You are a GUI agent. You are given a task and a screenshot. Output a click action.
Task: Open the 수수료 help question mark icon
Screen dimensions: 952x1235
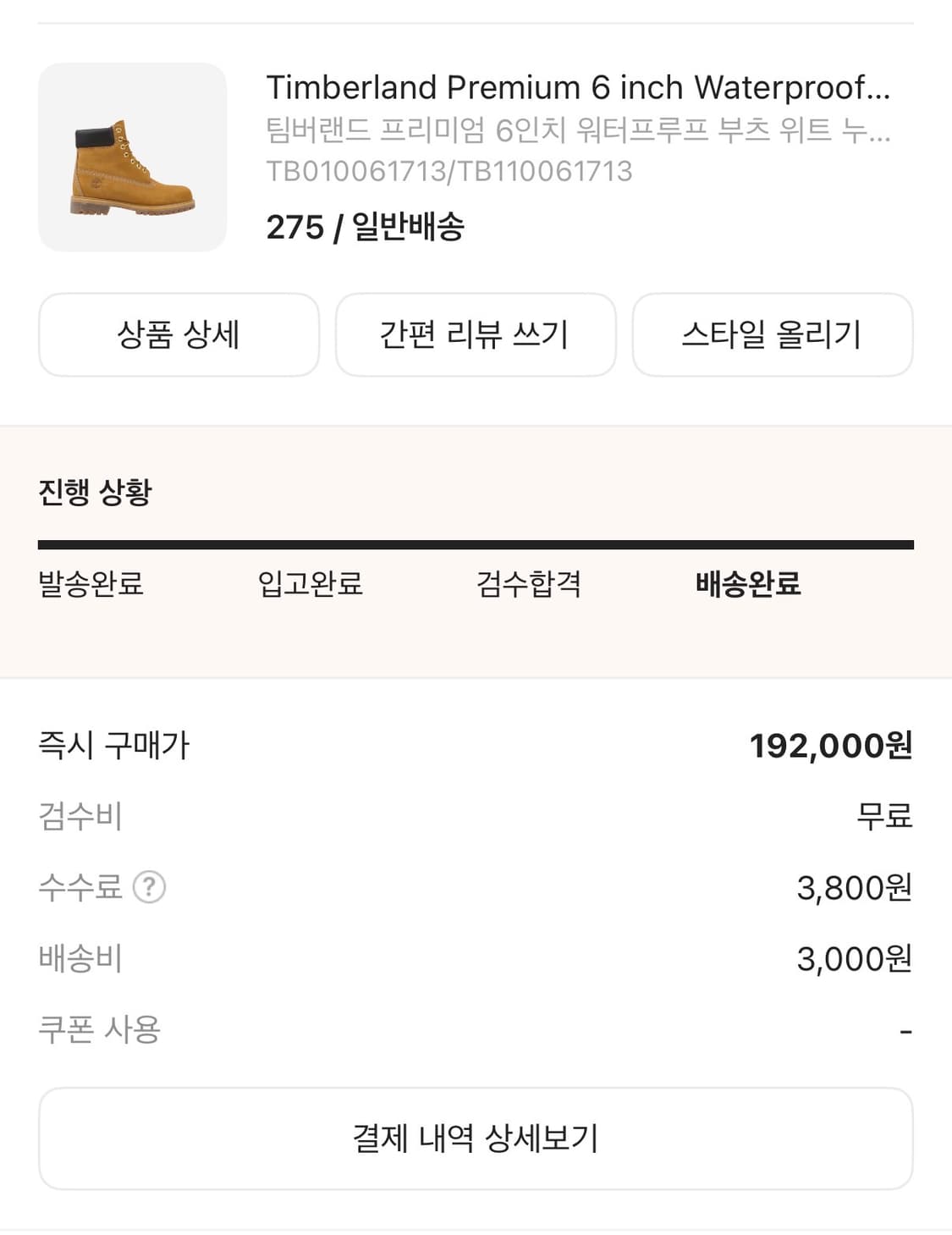(x=151, y=887)
